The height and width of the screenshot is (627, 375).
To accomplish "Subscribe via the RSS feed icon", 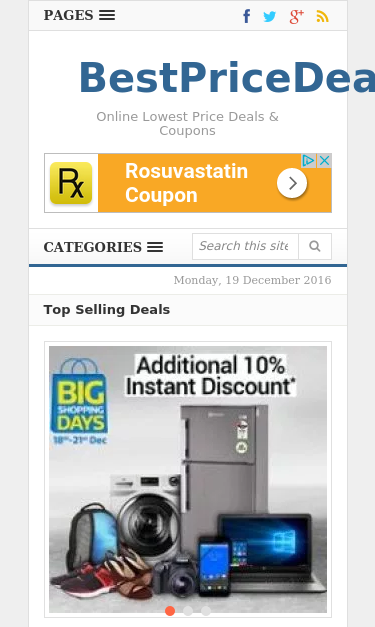I will click(x=323, y=16).
